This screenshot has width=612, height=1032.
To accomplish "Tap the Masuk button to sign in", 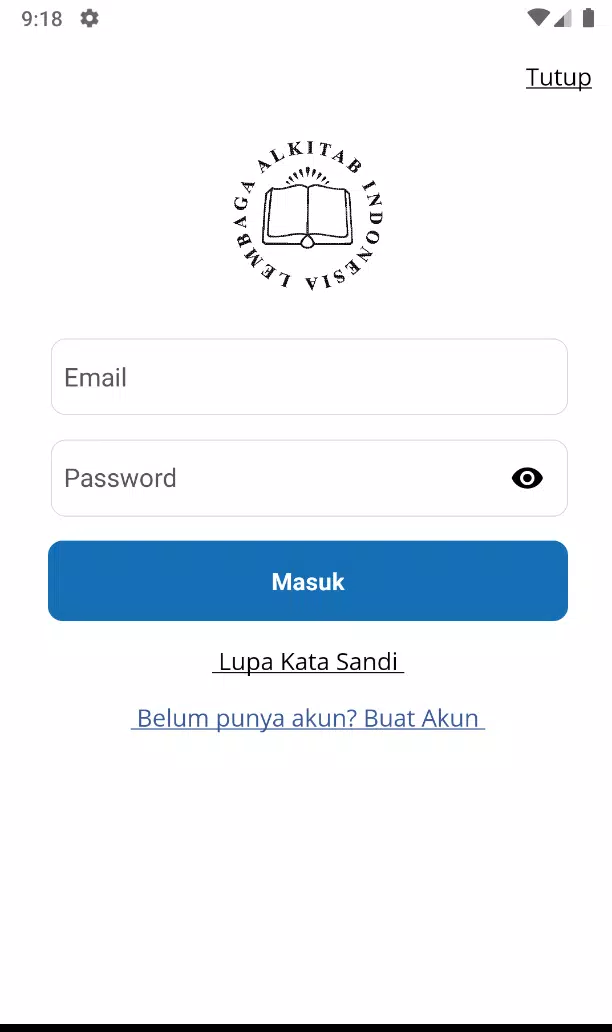I will (x=308, y=581).
